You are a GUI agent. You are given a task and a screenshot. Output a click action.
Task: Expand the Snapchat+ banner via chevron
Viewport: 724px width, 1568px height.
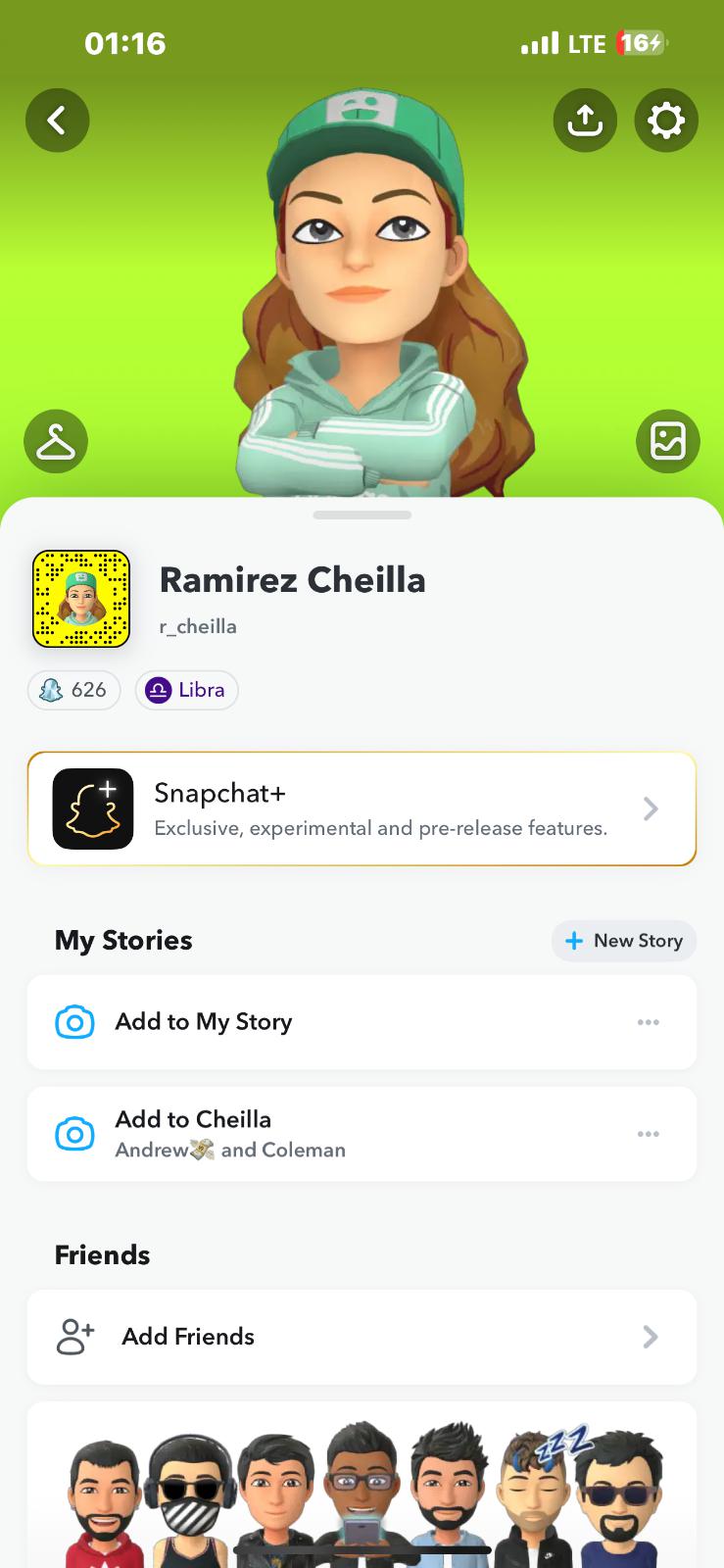650,808
